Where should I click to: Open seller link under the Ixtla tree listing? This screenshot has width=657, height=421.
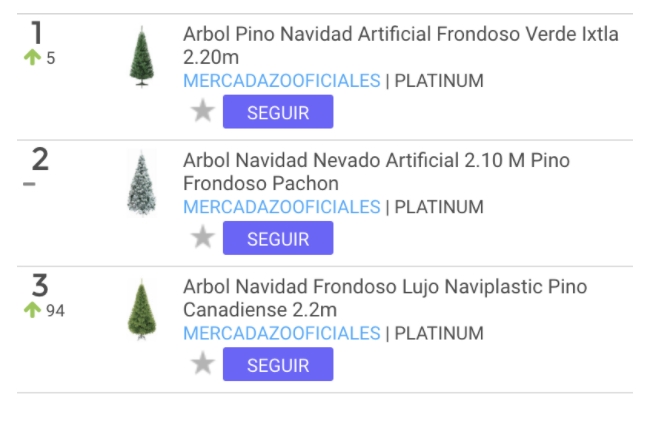(281, 81)
